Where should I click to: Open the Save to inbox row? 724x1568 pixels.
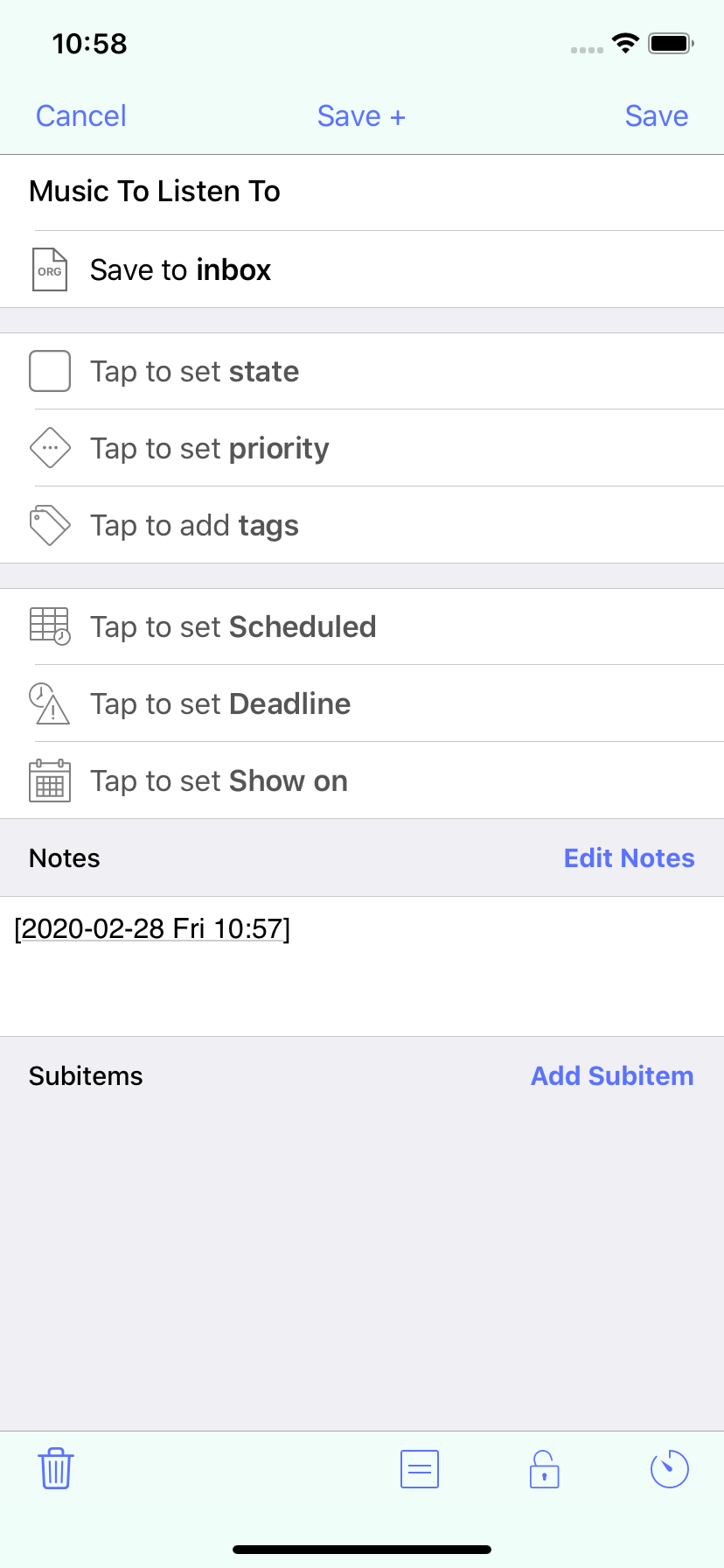click(x=362, y=269)
